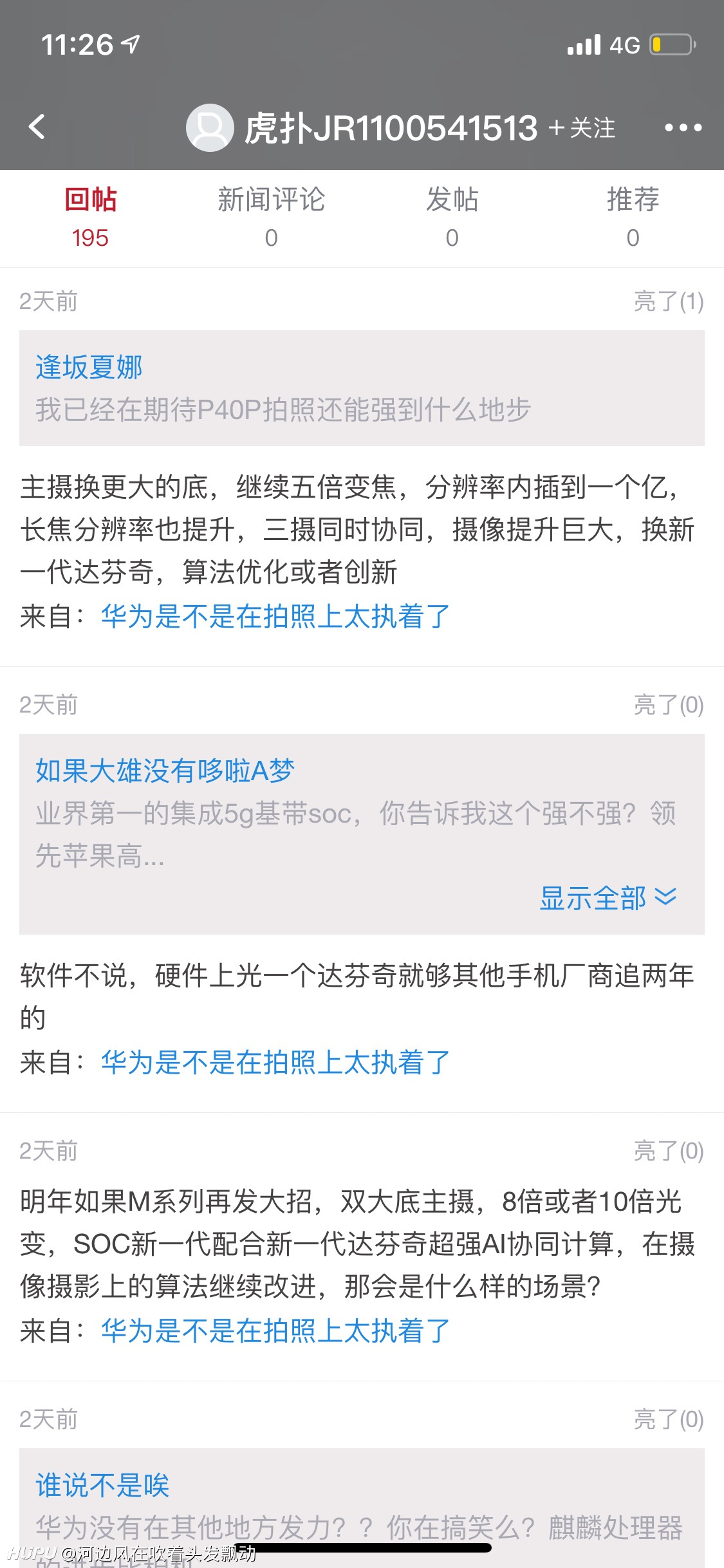Viewport: 724px width, 1568px height.
Task: Switch to the 发帖 tab
Action: [452, 218]
